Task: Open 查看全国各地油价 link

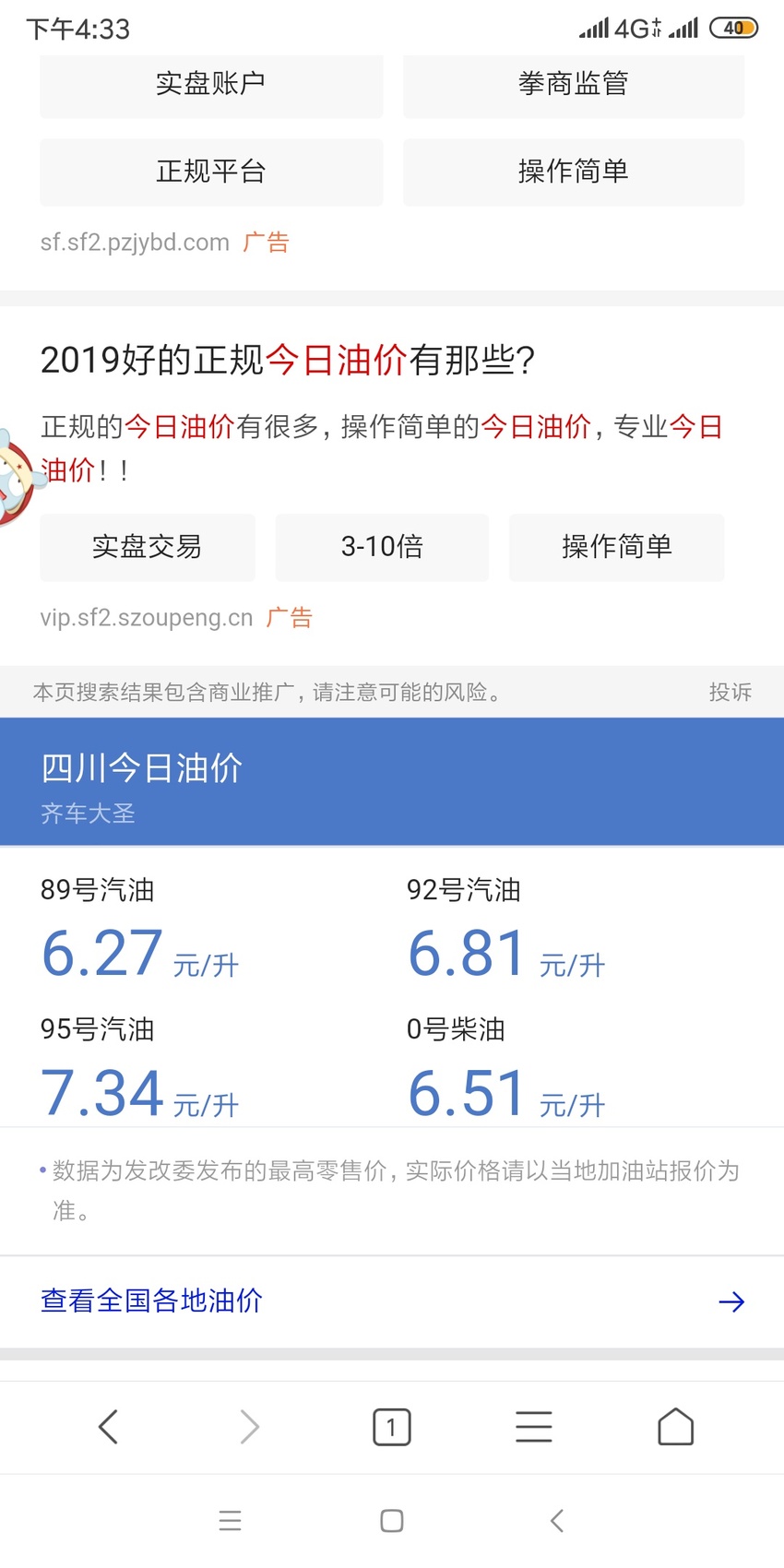Action: coord(392,1301)
